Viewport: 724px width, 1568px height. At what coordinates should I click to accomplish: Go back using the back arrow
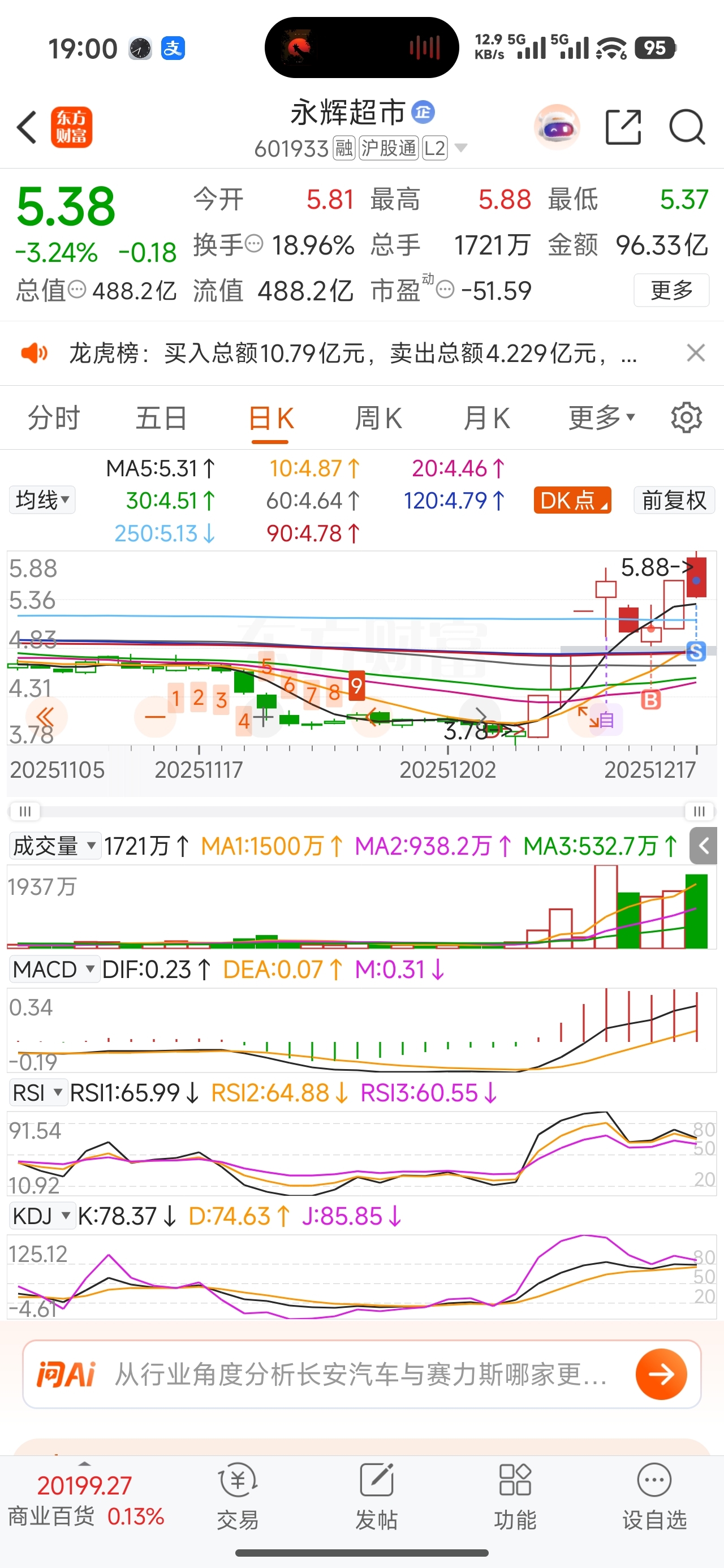point(27,127)
